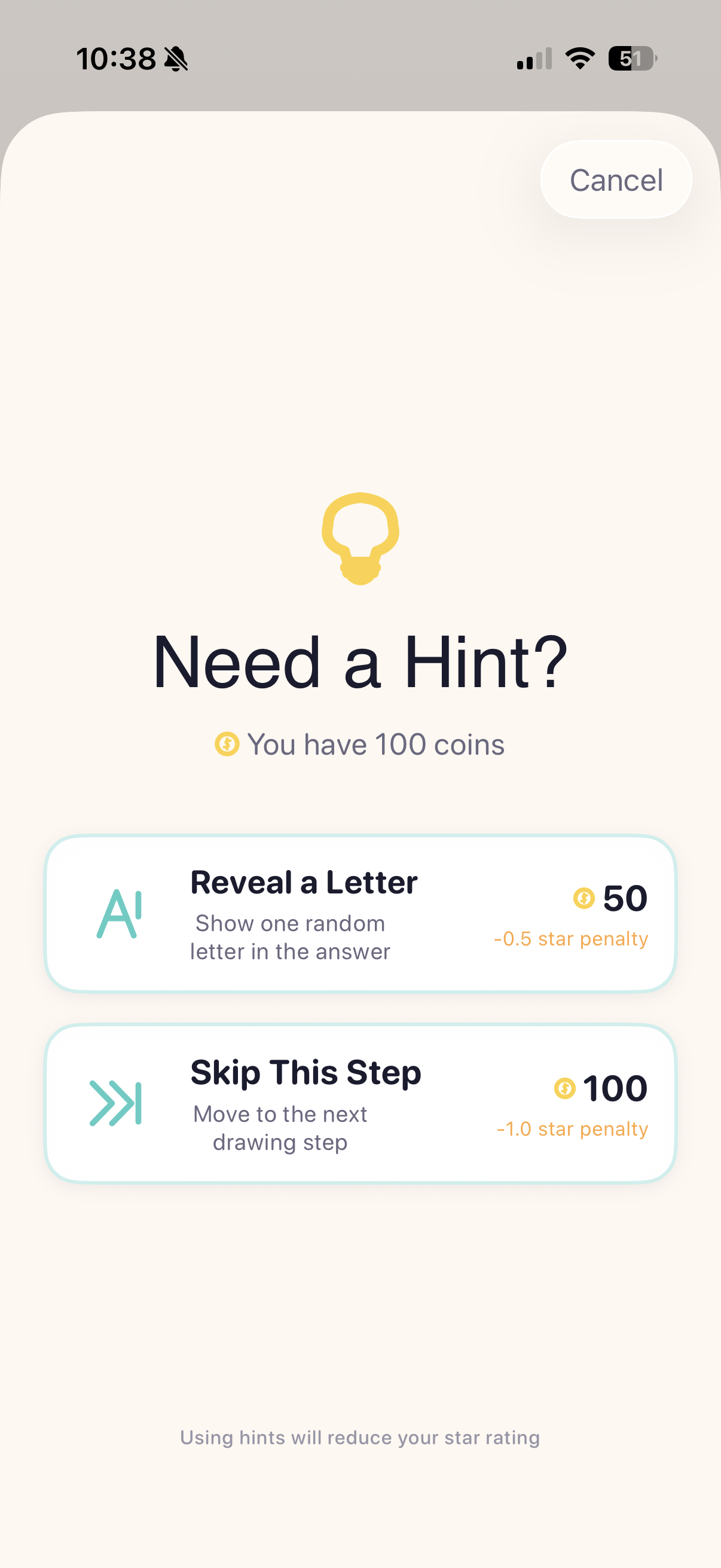Select the Skip This Step option

pos(360,1103)
